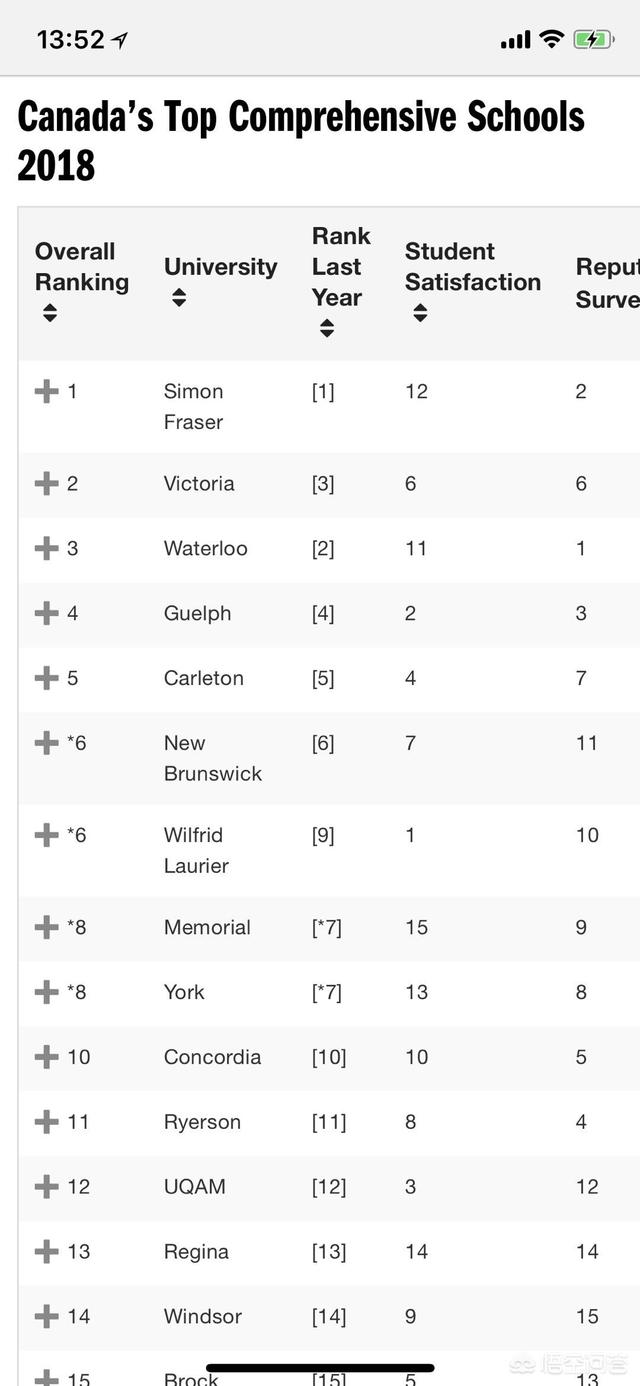Expand the Simon Fraser row

47,391
